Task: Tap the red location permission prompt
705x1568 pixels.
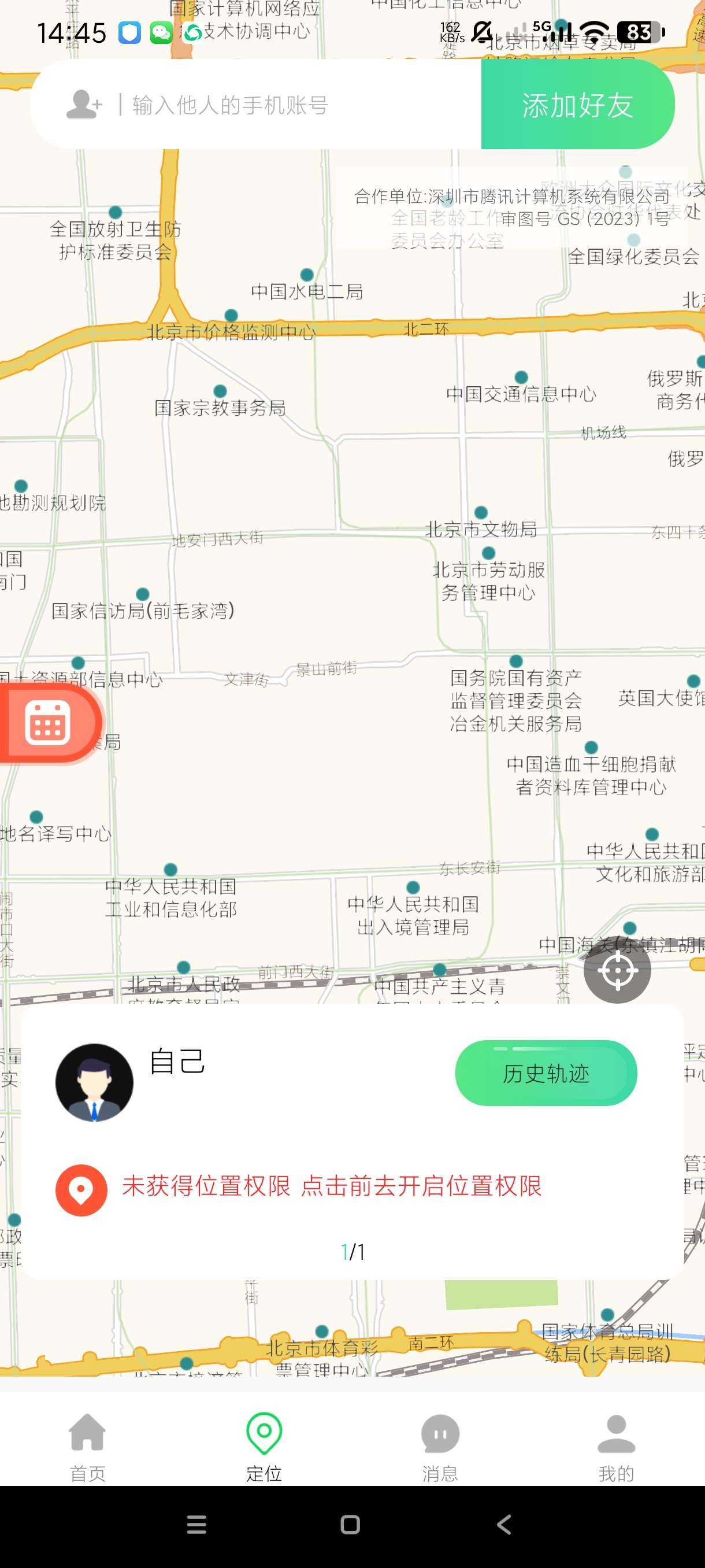Action: (x=332, y=1186)
